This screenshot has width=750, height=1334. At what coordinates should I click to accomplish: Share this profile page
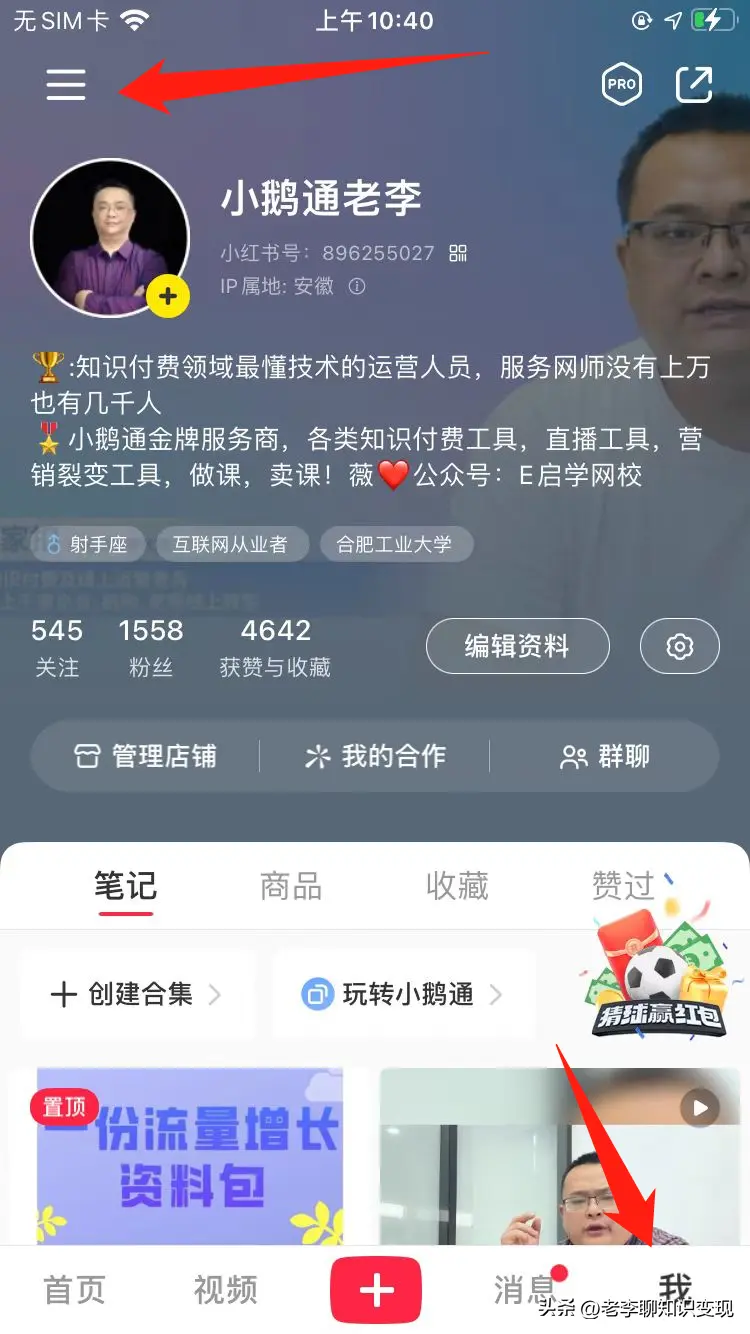click(x=694, y=85)
